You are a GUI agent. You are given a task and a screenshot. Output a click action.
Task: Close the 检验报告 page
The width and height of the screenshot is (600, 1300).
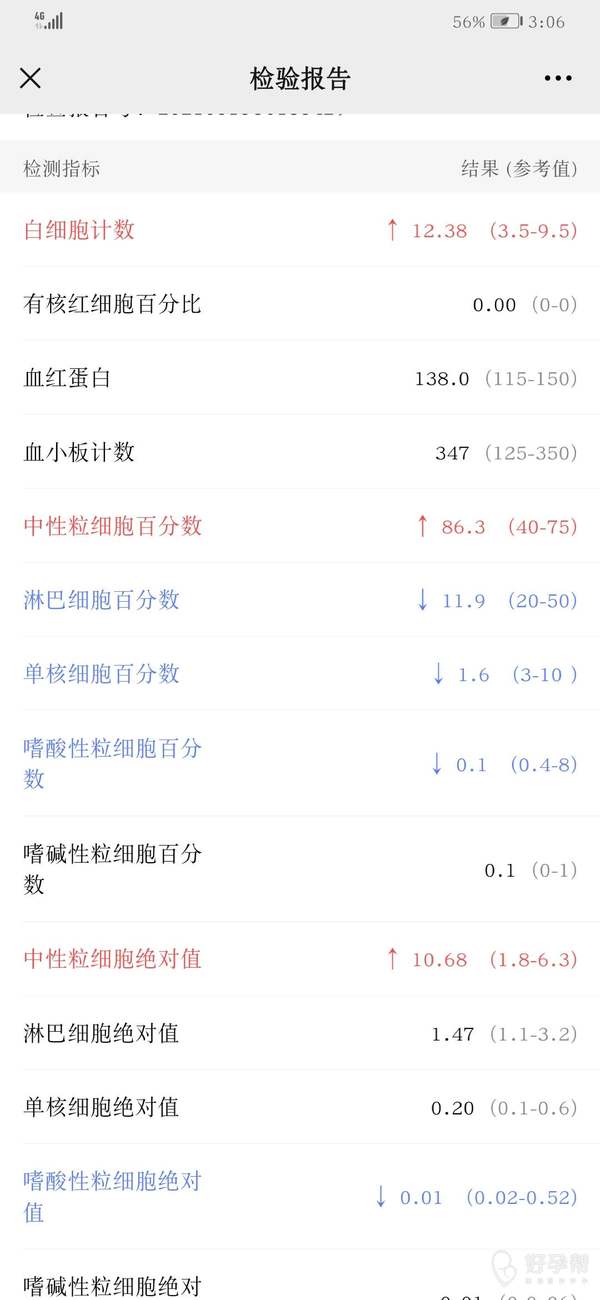31,78
